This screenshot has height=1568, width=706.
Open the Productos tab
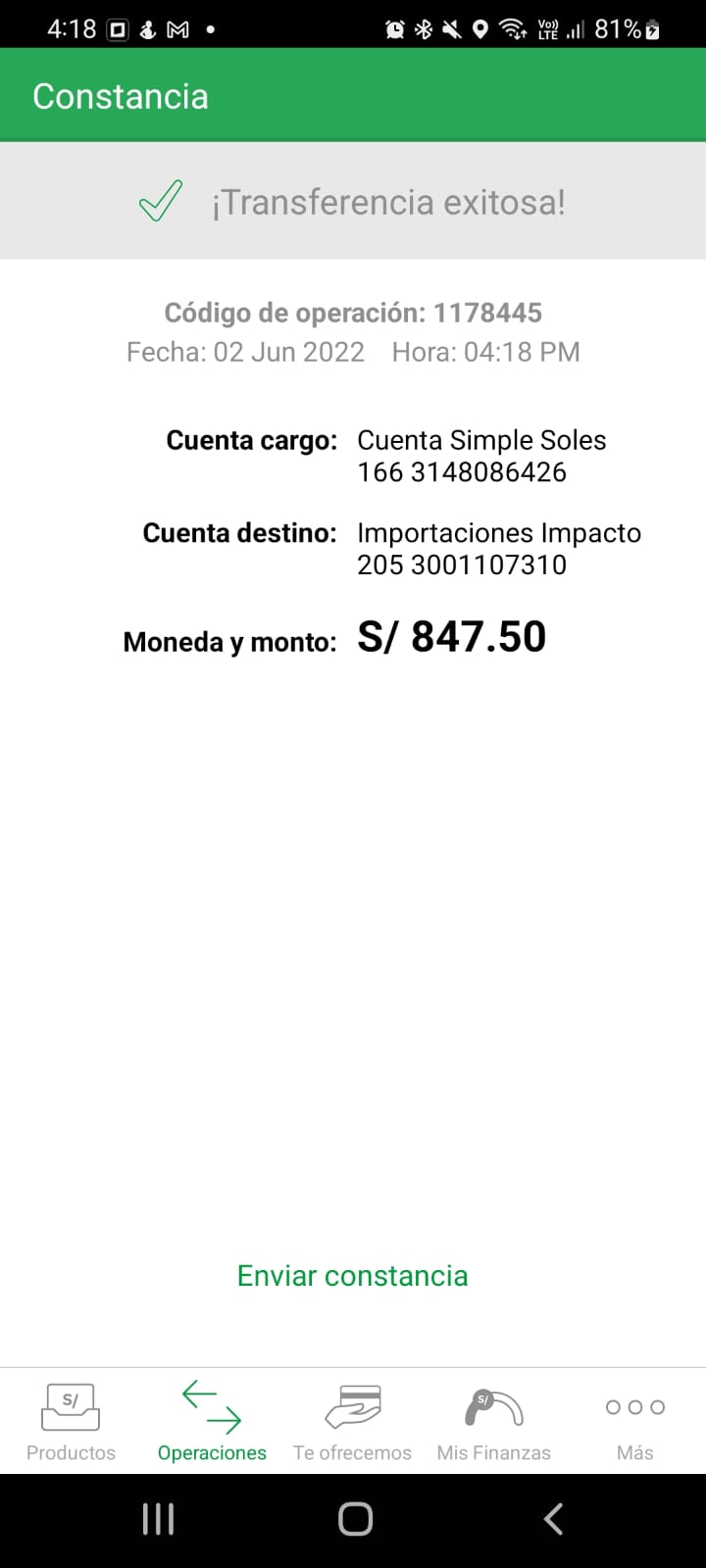pos(71,1421)
